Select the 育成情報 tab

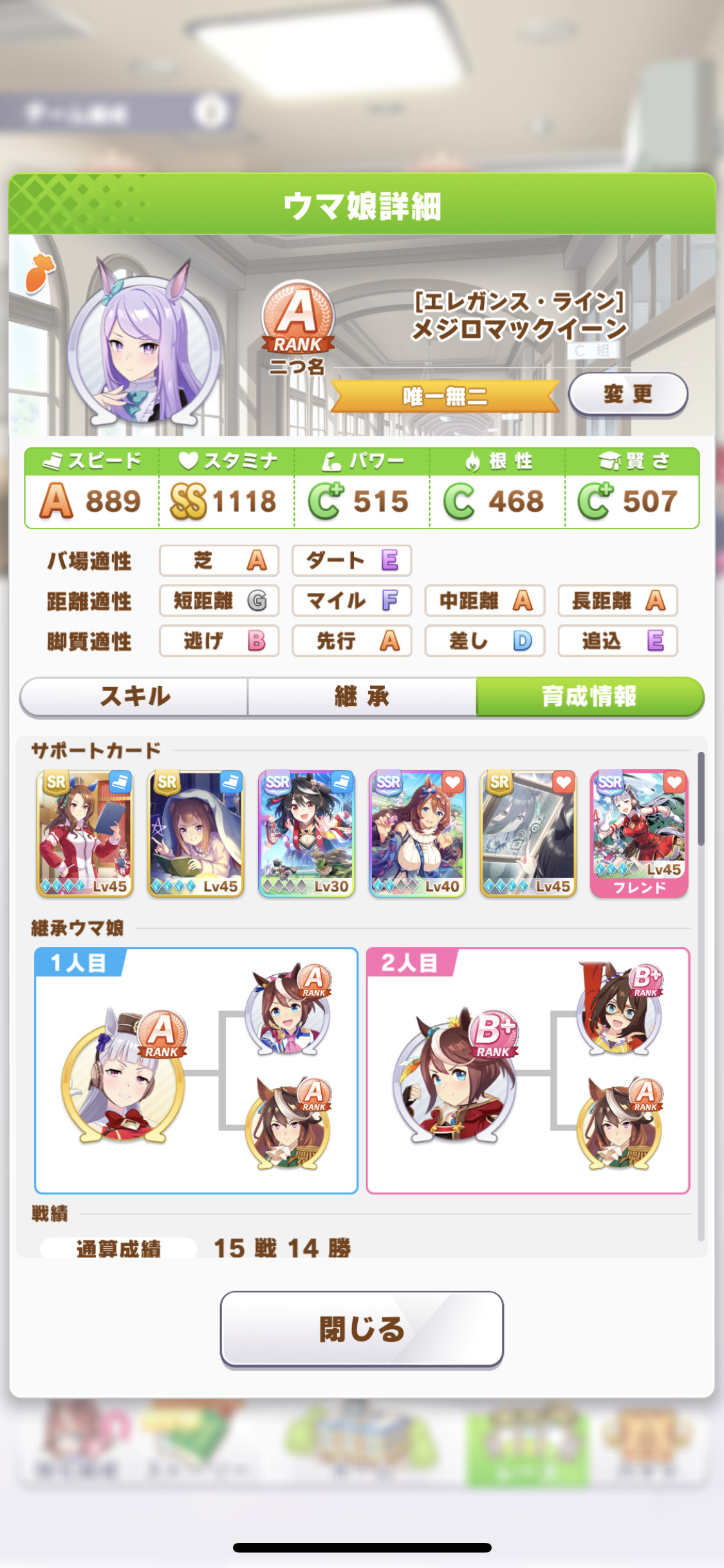click(x=589, y=696)
